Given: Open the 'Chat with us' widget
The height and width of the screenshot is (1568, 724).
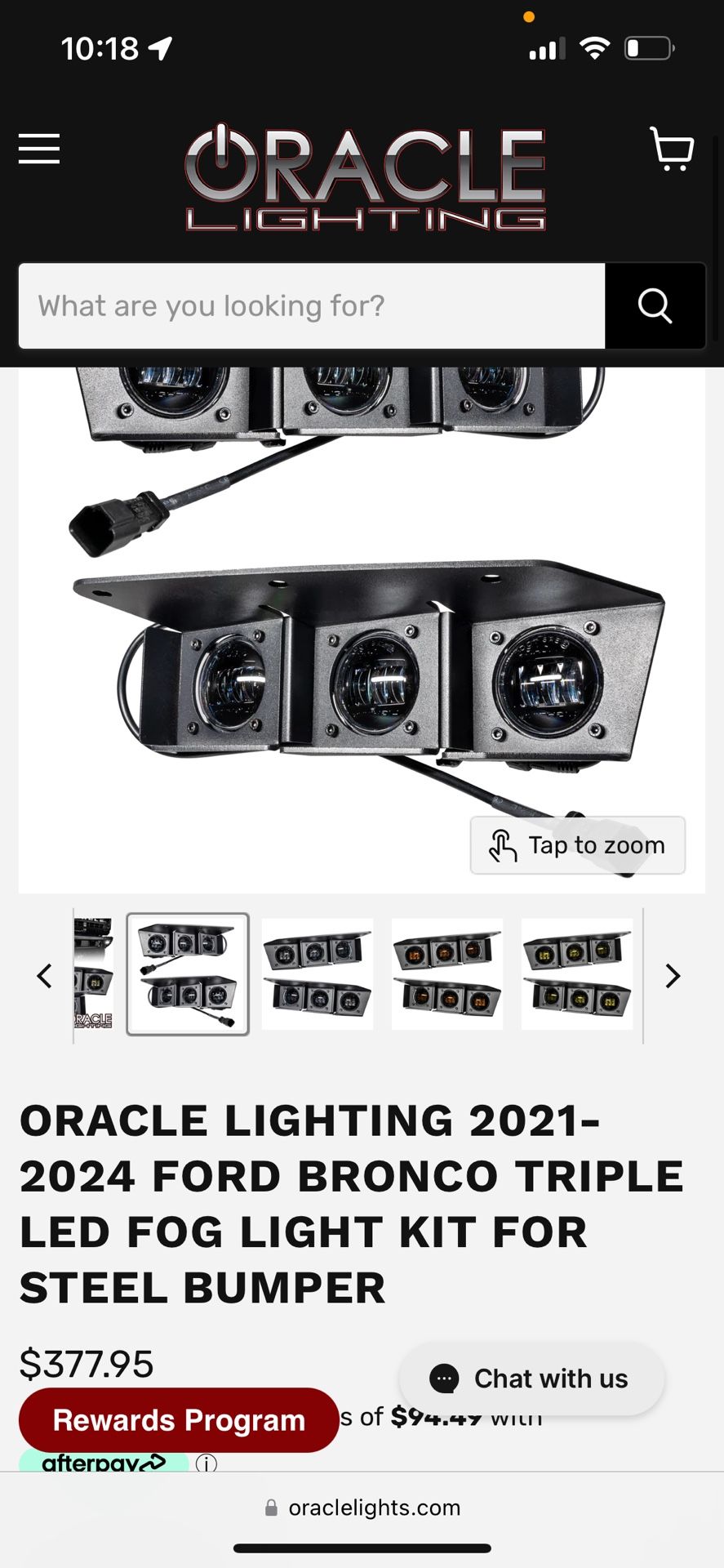Looking at the screenshot, I should coord(531,1379).
